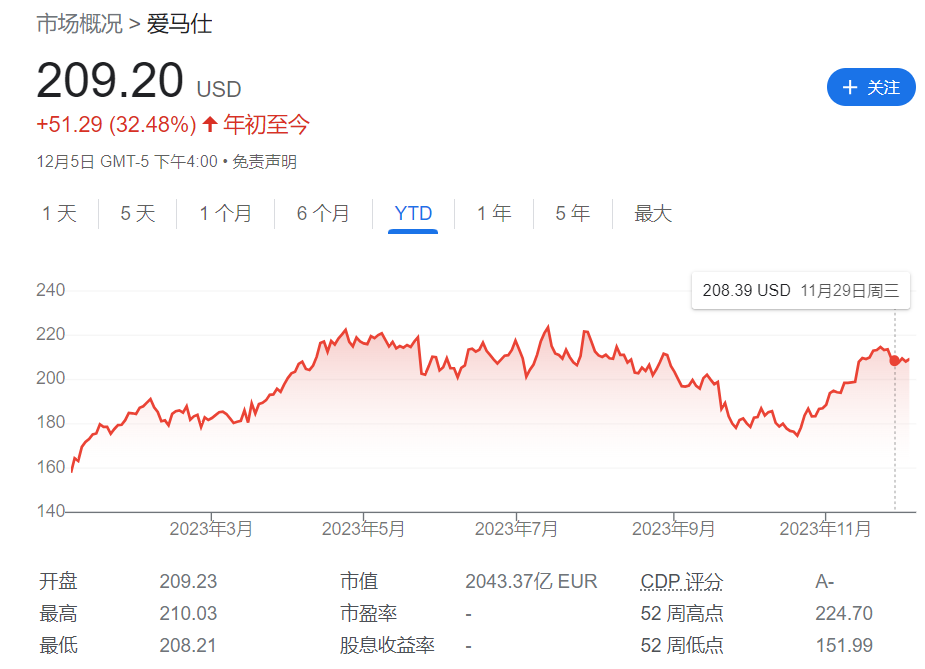Switch to the 6 个月 range
The height and width of the screenshot is (669, 925).
323,213
